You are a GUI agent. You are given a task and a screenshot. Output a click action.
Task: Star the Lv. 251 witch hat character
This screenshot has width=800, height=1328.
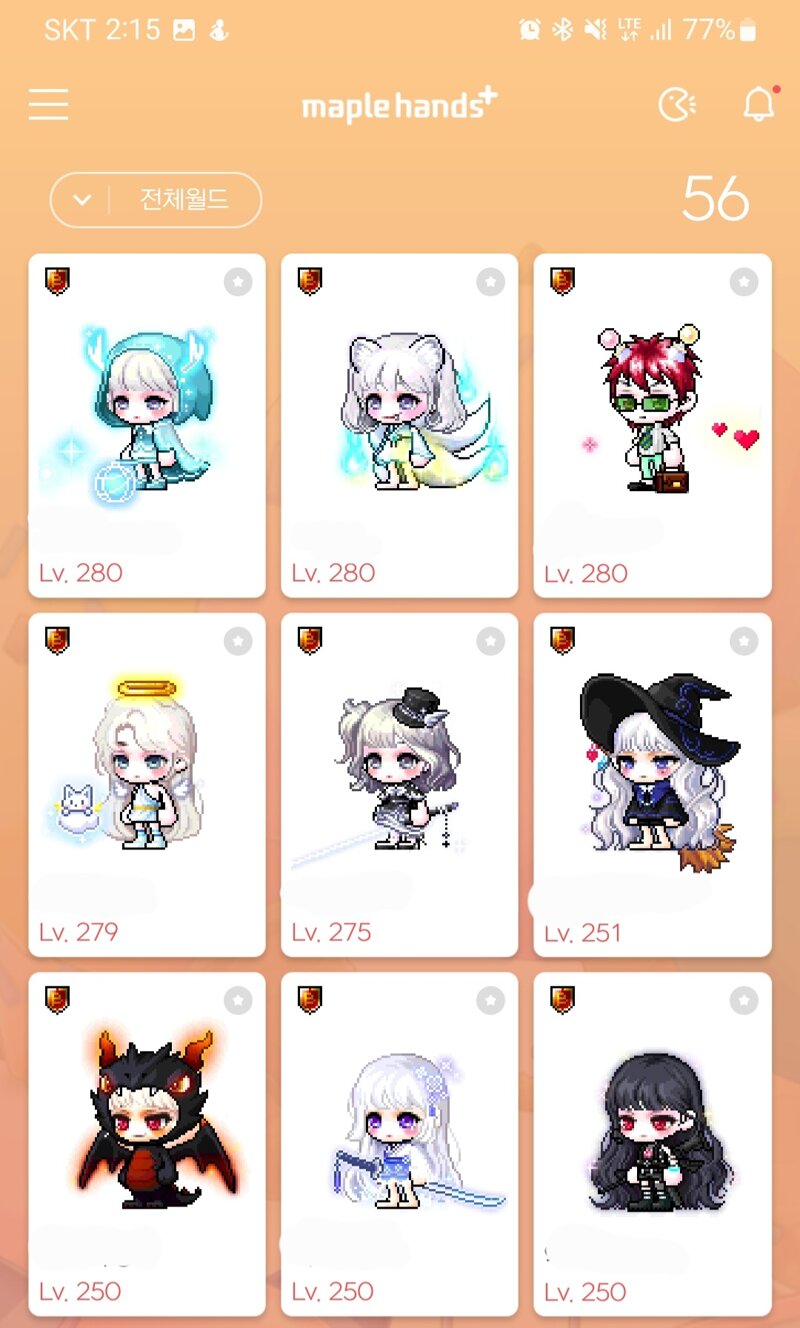click(743, 642)
